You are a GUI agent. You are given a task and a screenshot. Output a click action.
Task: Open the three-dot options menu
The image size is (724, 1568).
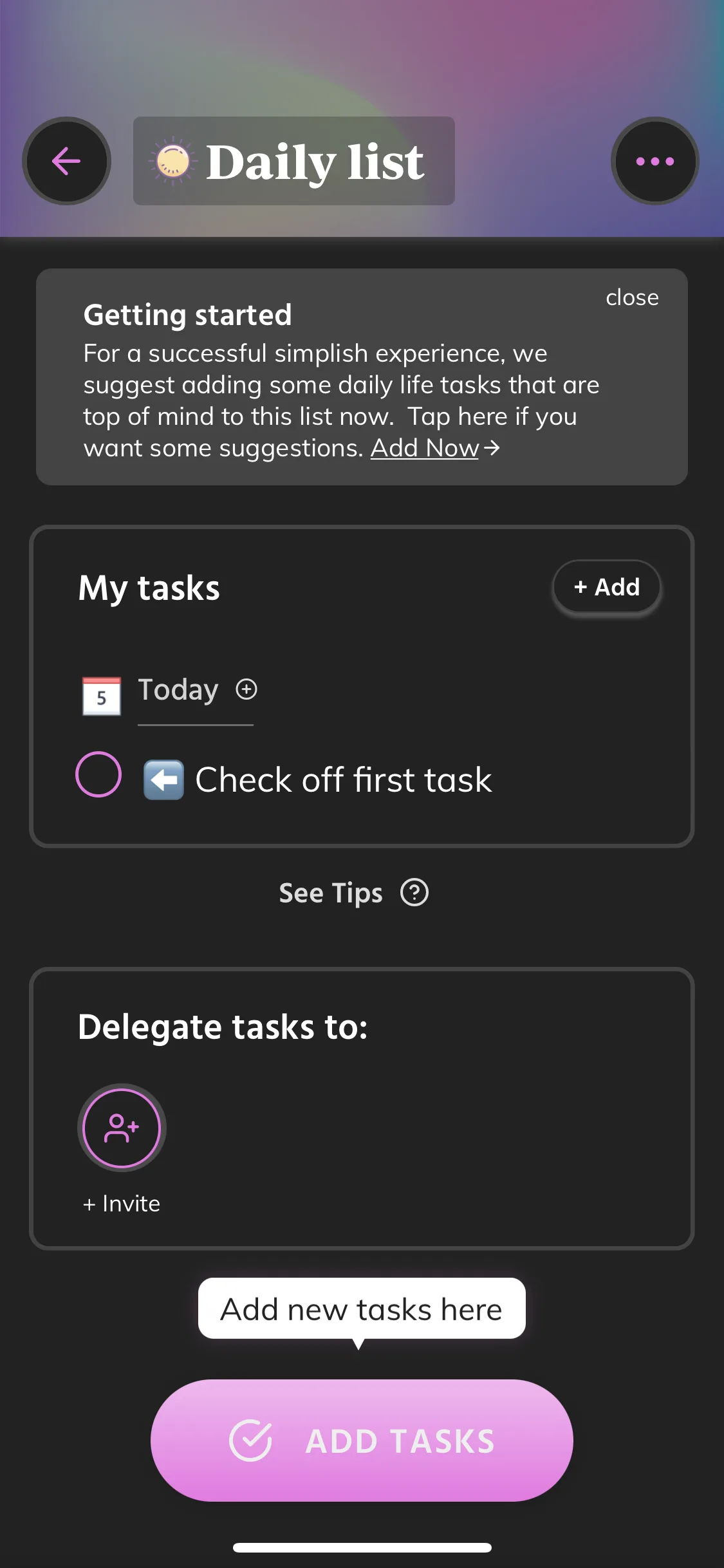click(x=654, y=161)
